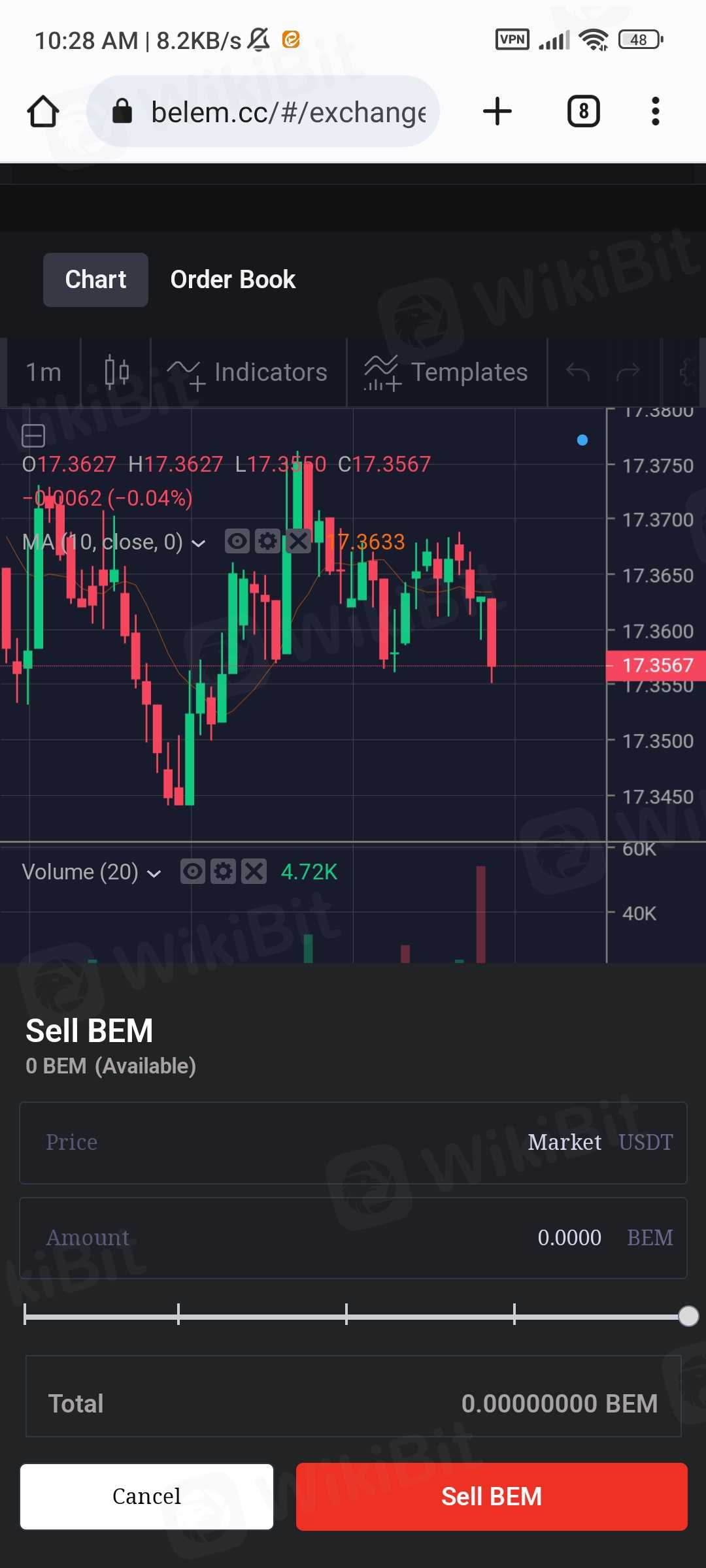This screenshot has height=1568, width=706.
Task: Confirm with the red Sell BEM button
Action: [x=492, y=1496]
